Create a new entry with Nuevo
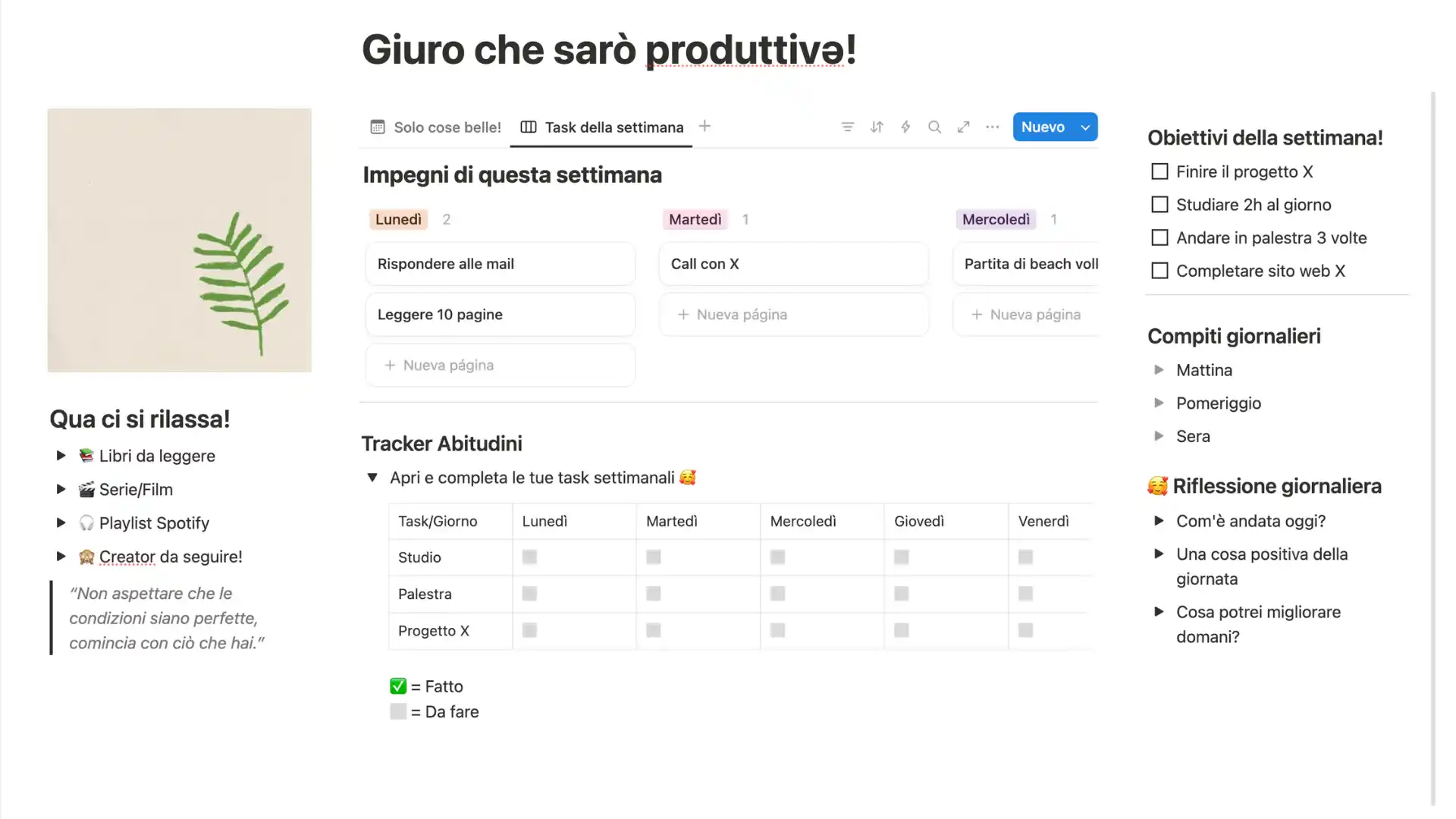The width and height of the screenshot is (1456, 819). coord(1043,127)
